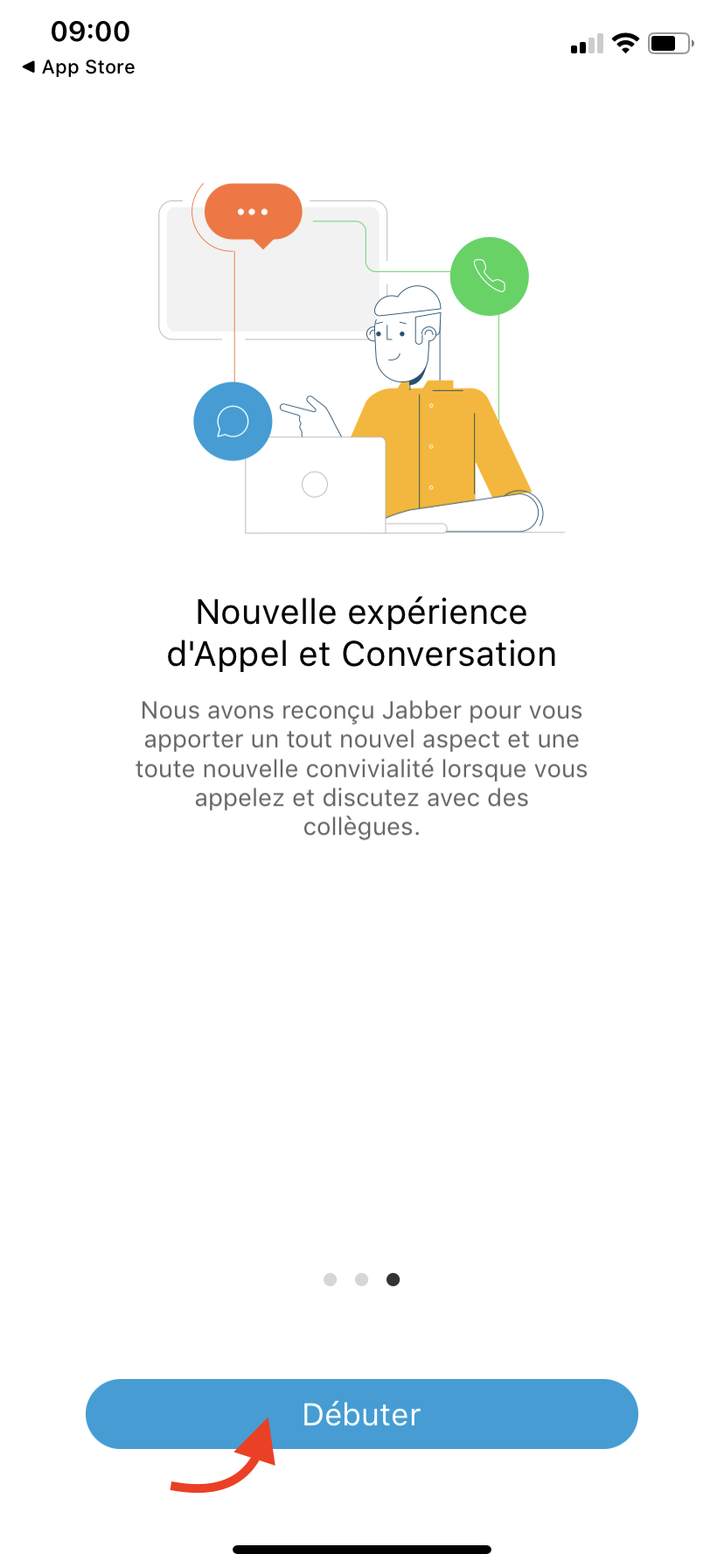Select the second onboarding page dot
The width and height of the screenshot is (724, 1568).
point(362,1279)
